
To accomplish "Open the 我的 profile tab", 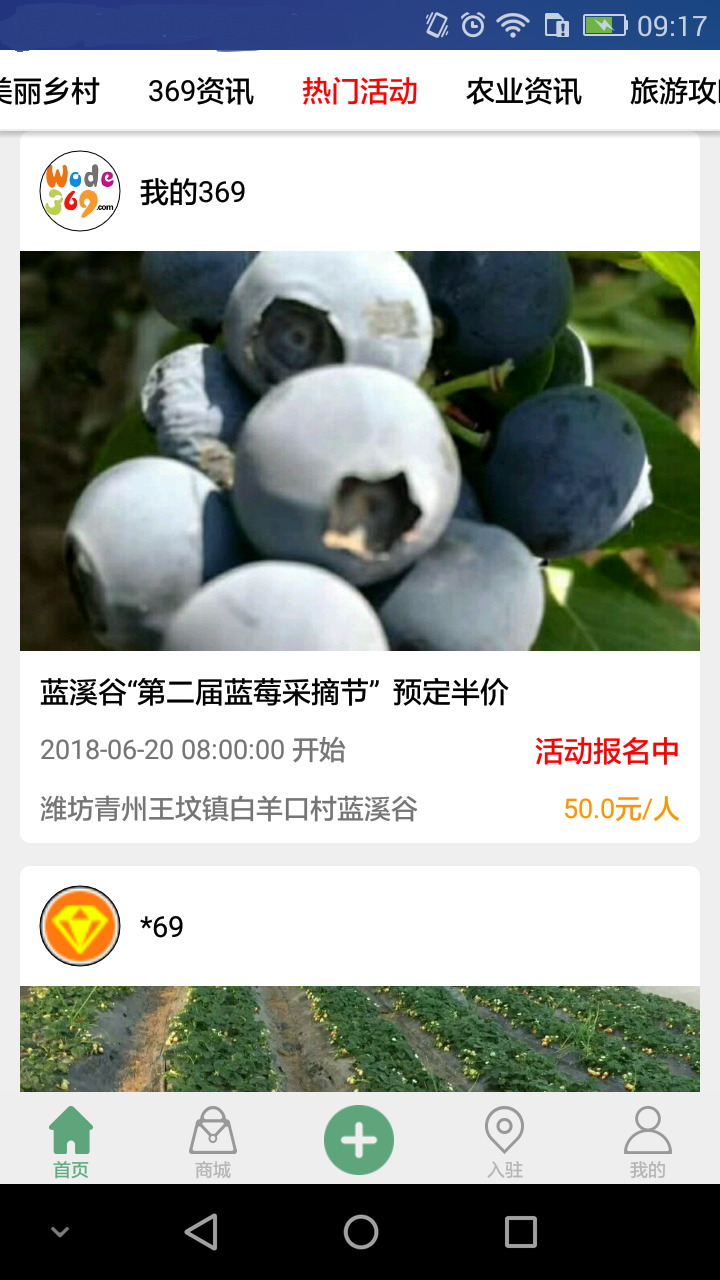I will pos(647,1141).
